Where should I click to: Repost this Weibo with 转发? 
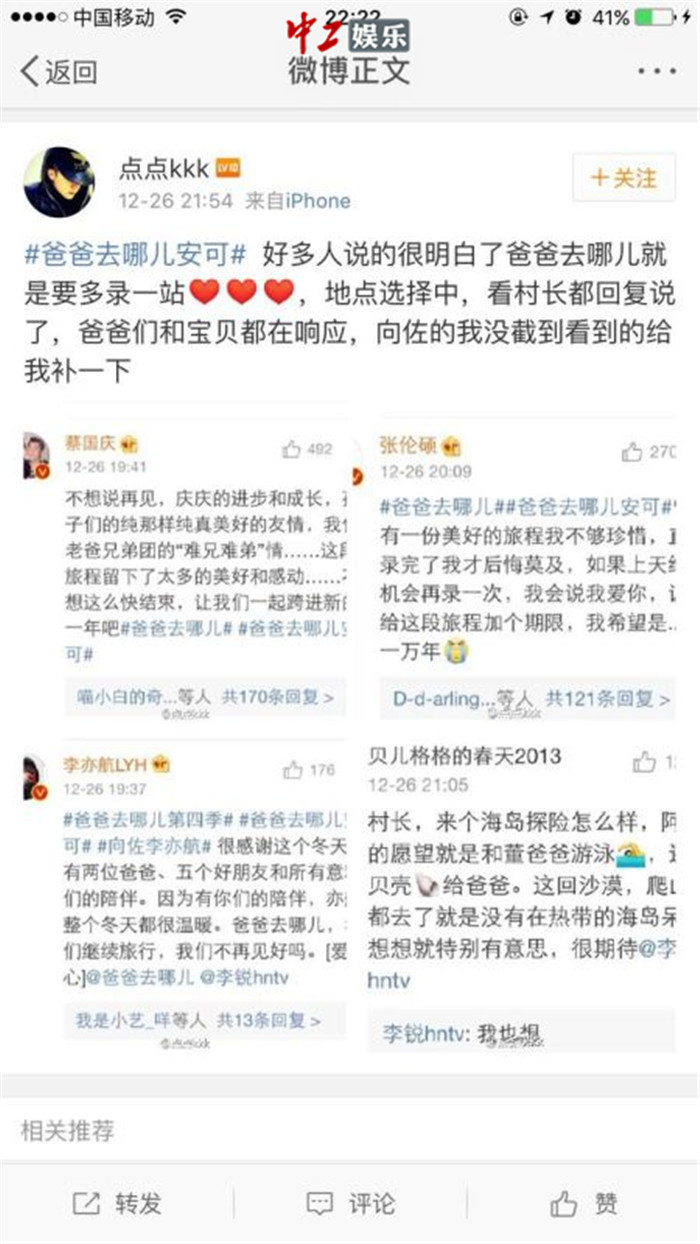click(117, 1203)
